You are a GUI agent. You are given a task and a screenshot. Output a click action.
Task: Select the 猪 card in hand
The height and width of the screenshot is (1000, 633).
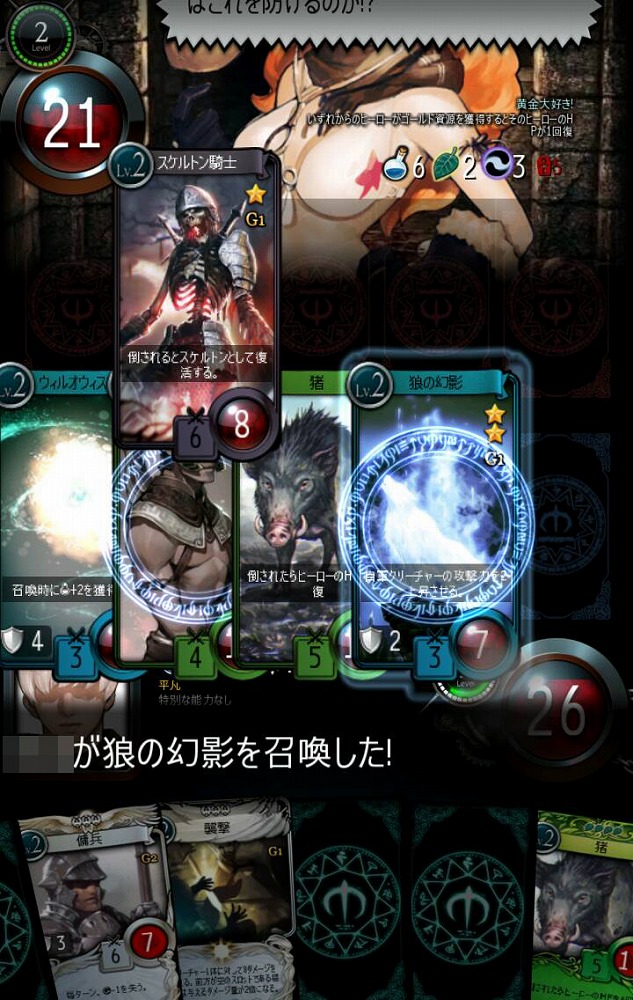585,900
